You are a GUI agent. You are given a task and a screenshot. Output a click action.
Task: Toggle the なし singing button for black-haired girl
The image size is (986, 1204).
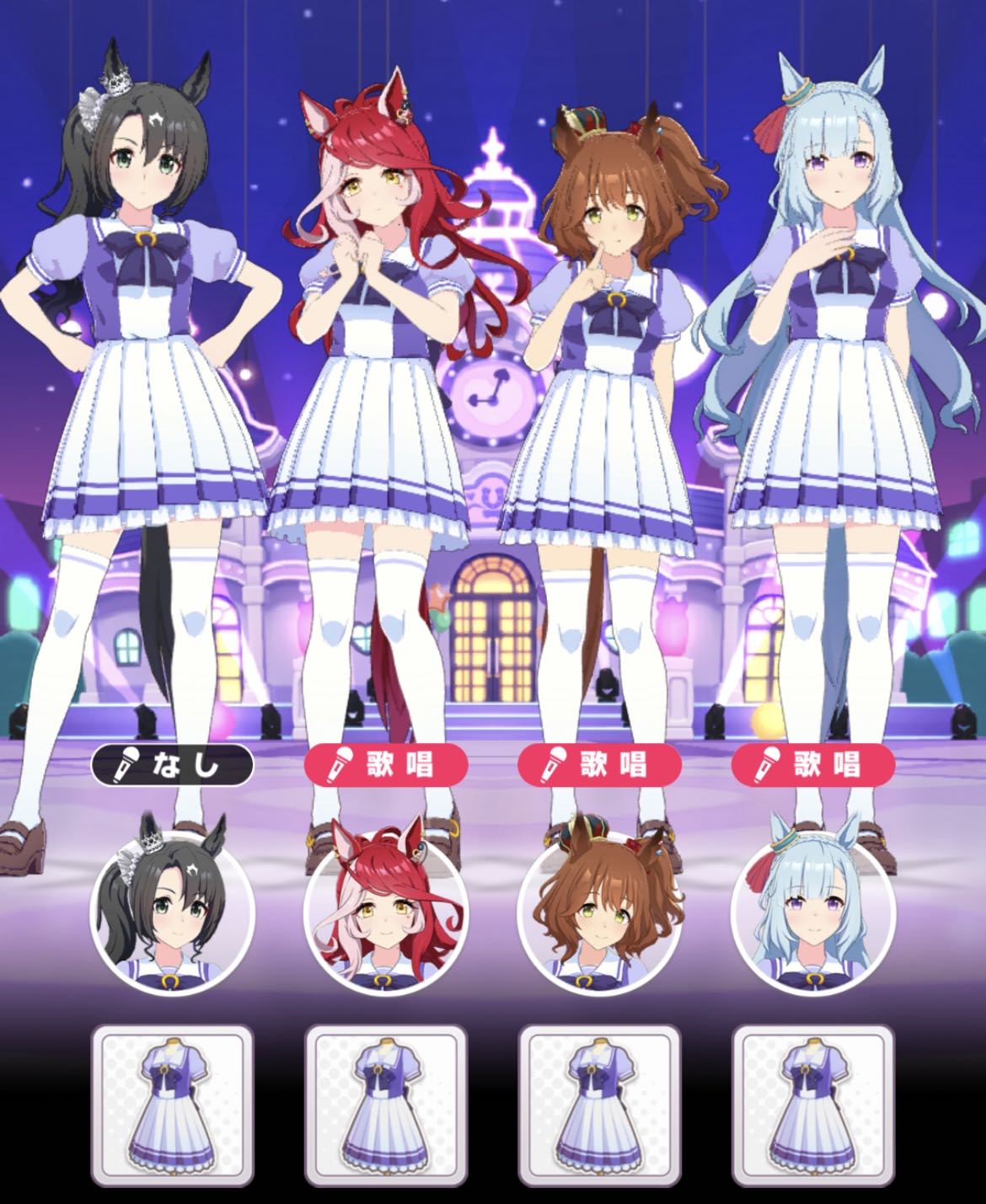click(172, 764)
